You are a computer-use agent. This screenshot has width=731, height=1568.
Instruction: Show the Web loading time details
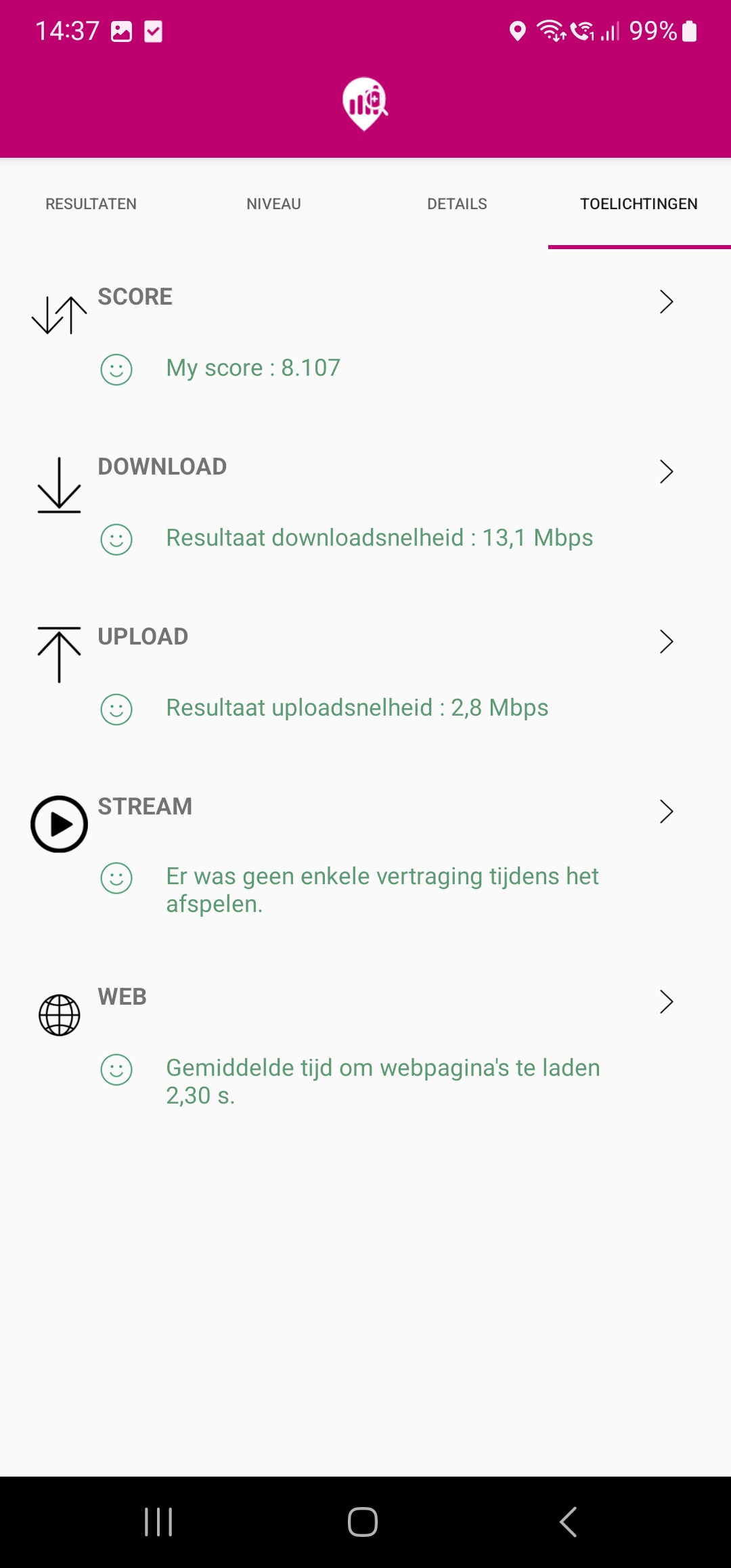[666, 1002]
